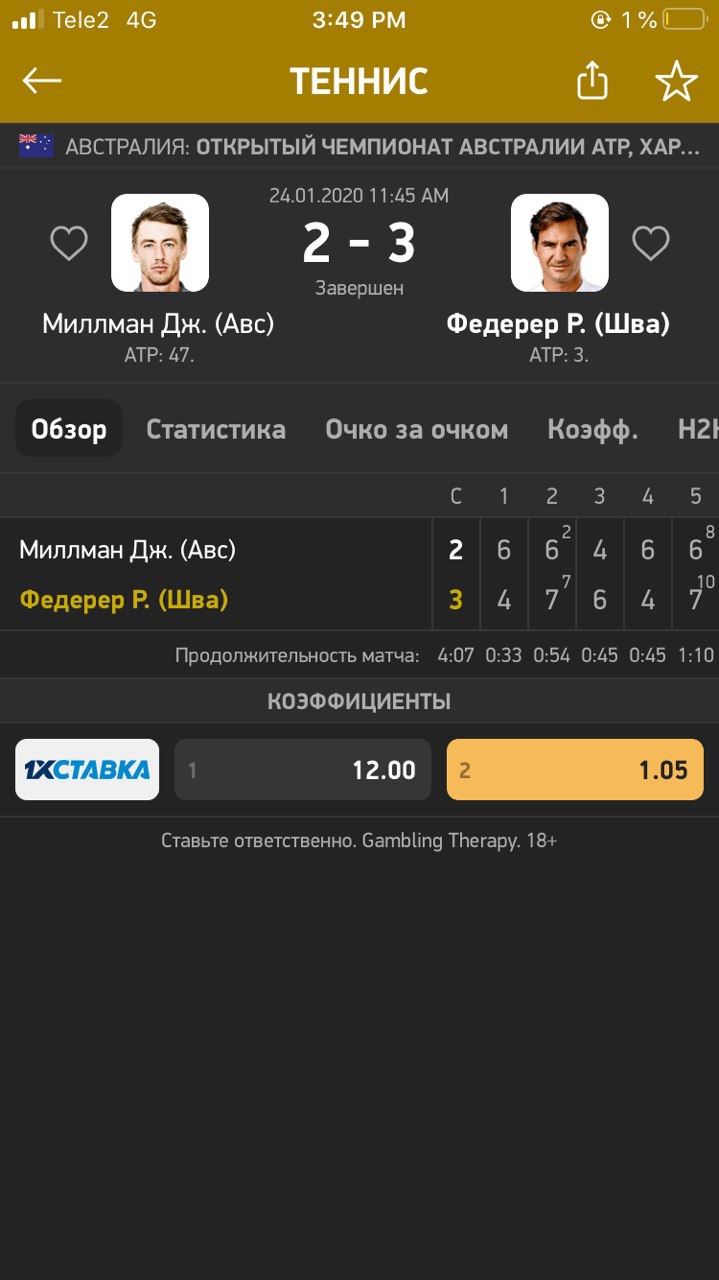Open Федерер Р. player photo
Screen dimensions: 719x1280
tap(559, 243)
